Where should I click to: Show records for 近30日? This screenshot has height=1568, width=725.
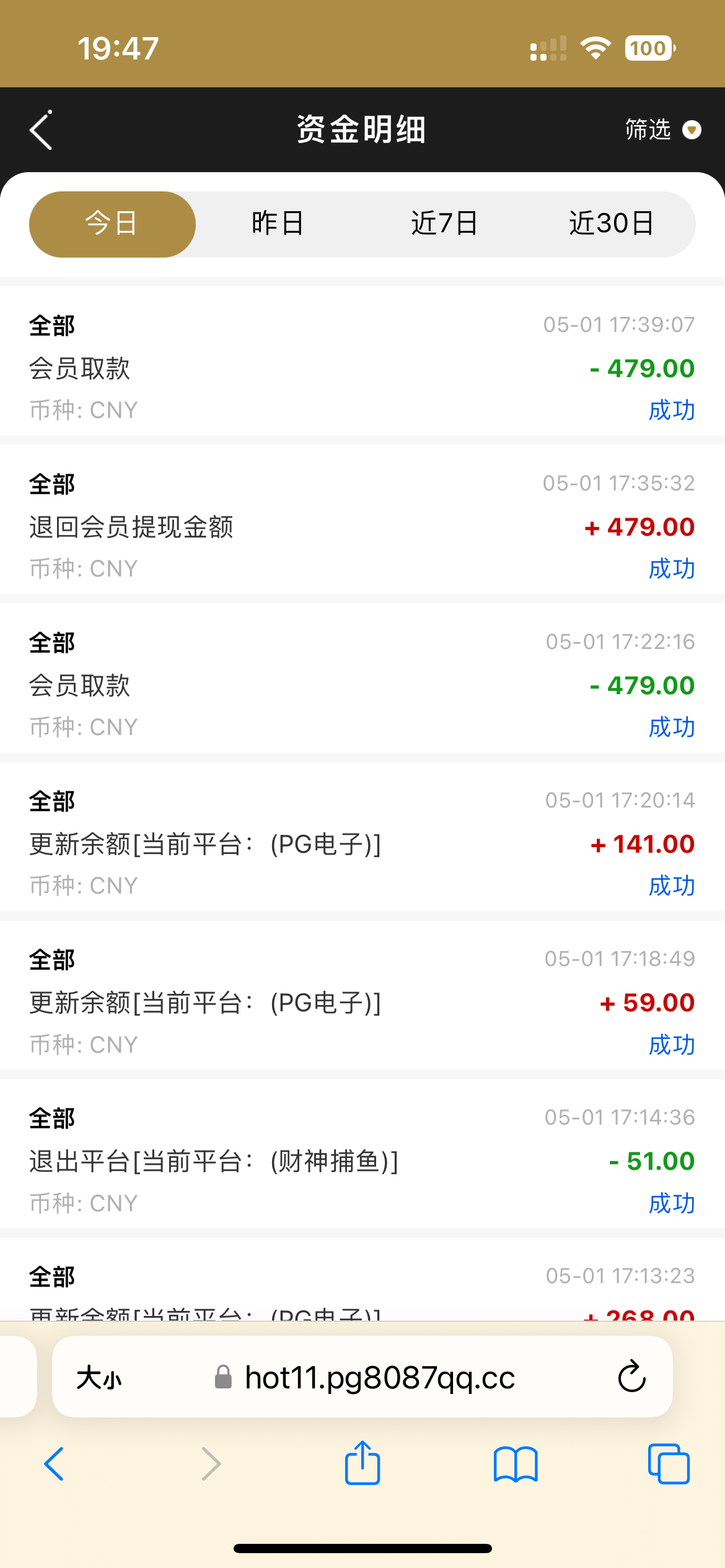[611, 224]
